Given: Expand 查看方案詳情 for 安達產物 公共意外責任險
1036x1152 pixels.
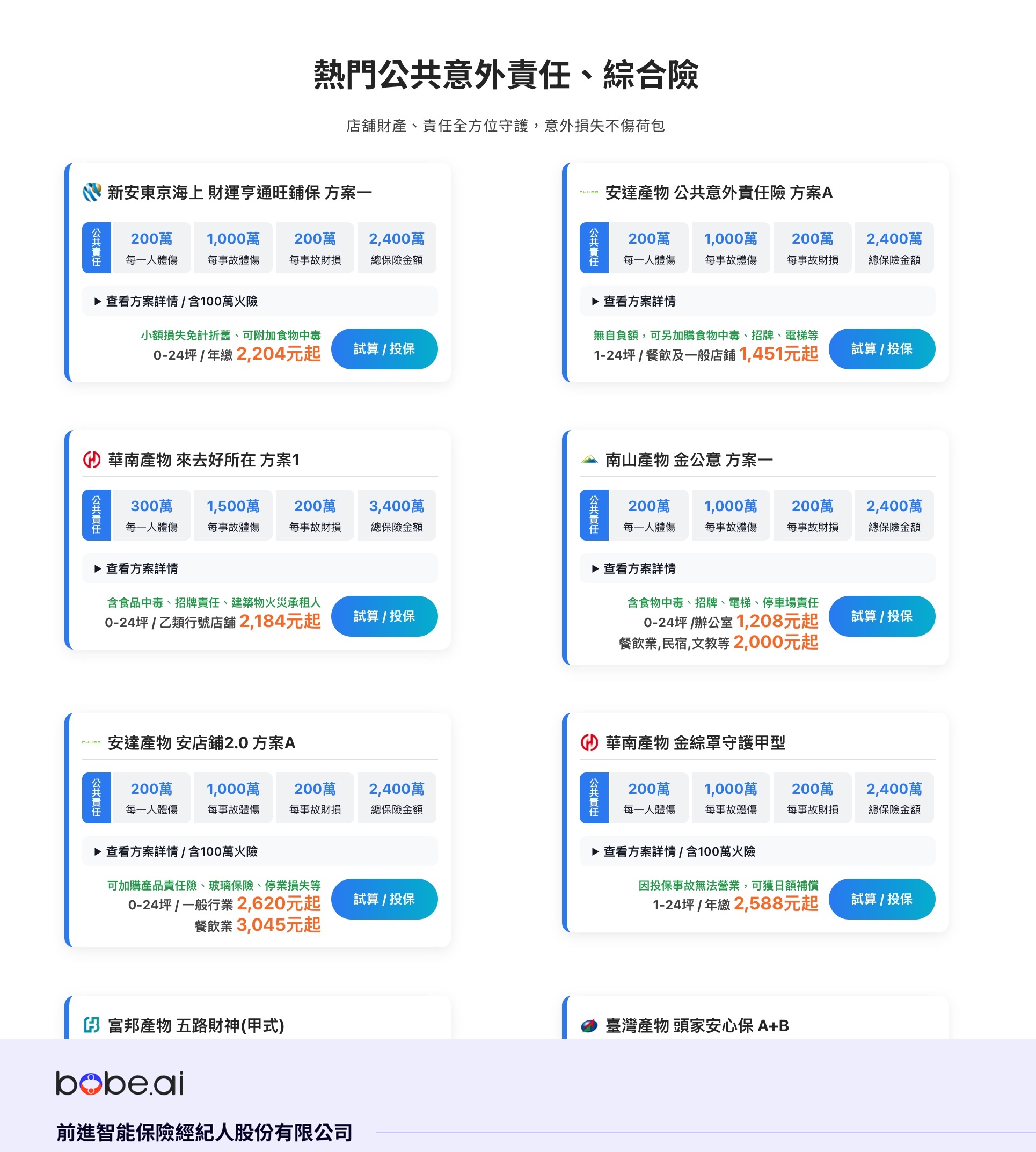Looking at the screenshot, I should click(639, 301).
